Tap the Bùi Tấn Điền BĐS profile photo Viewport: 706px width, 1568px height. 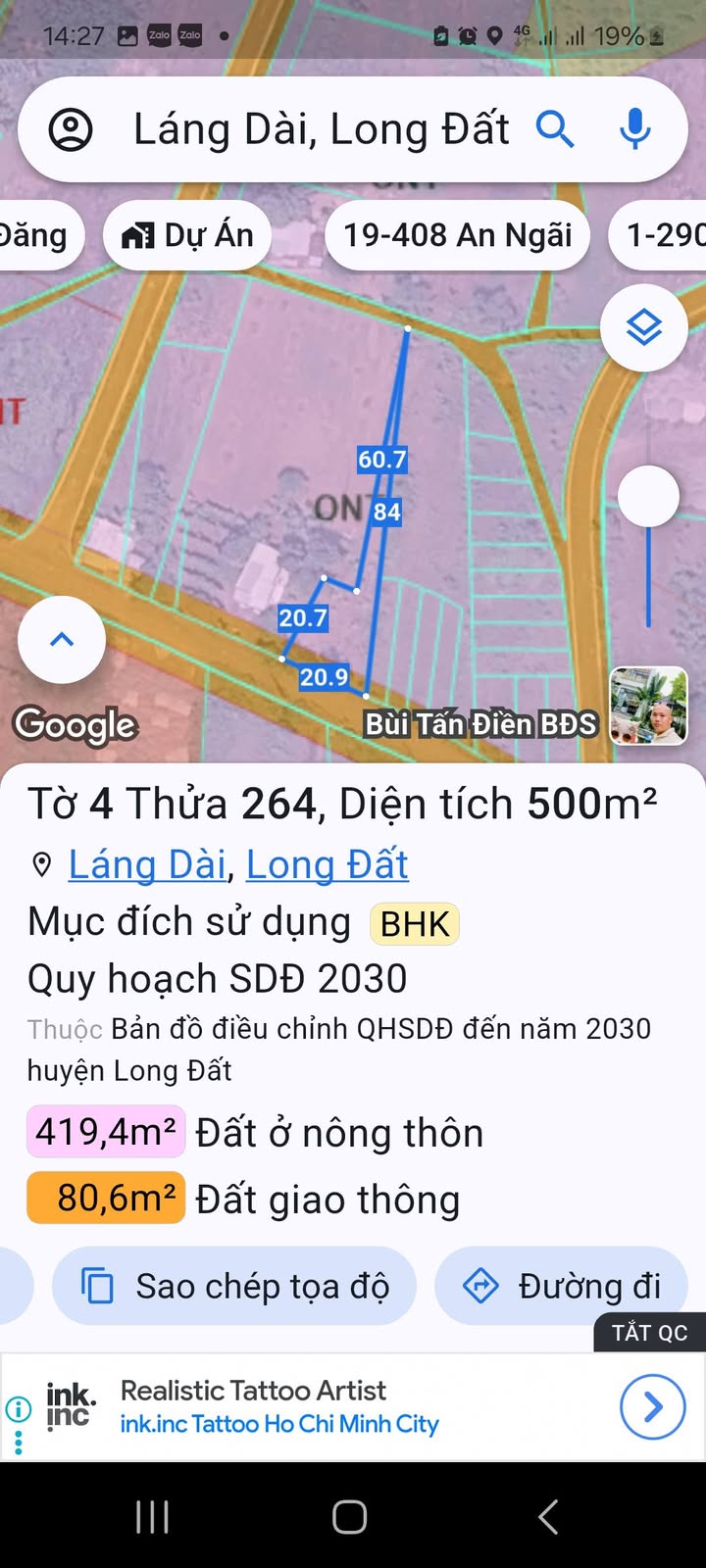coord(648,706)
